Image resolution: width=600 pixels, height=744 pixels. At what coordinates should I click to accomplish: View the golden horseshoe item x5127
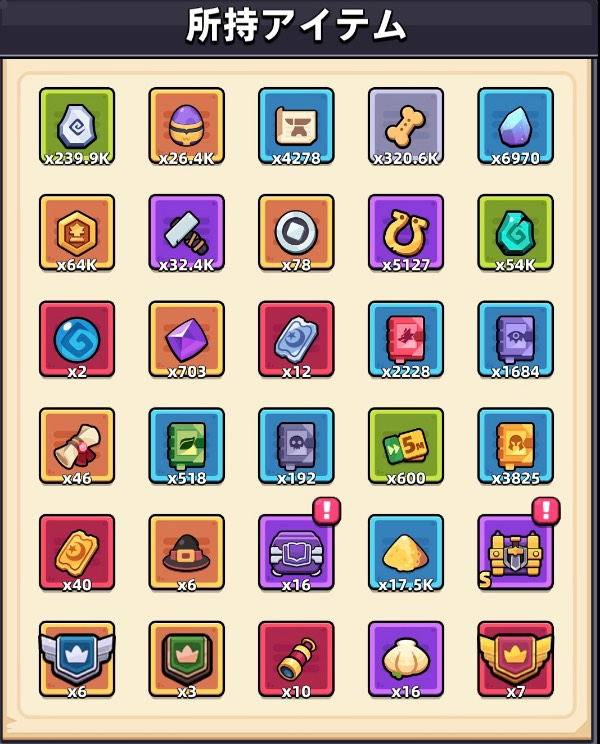click(406, 233)
